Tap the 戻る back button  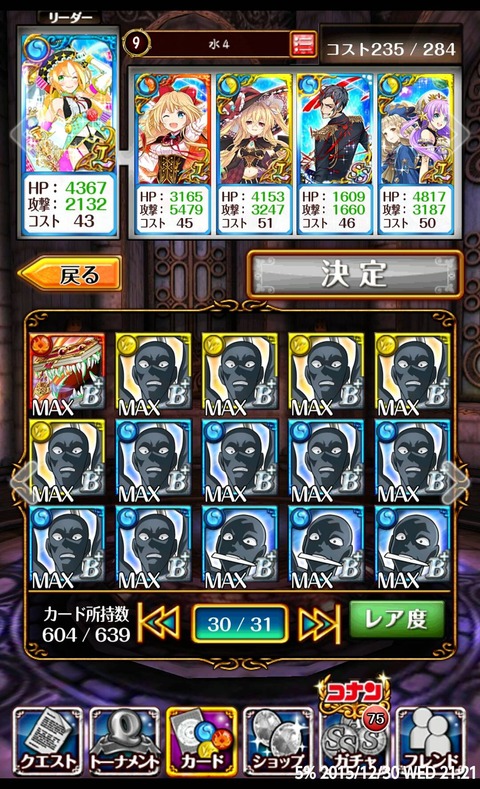(x=70, y=274)
